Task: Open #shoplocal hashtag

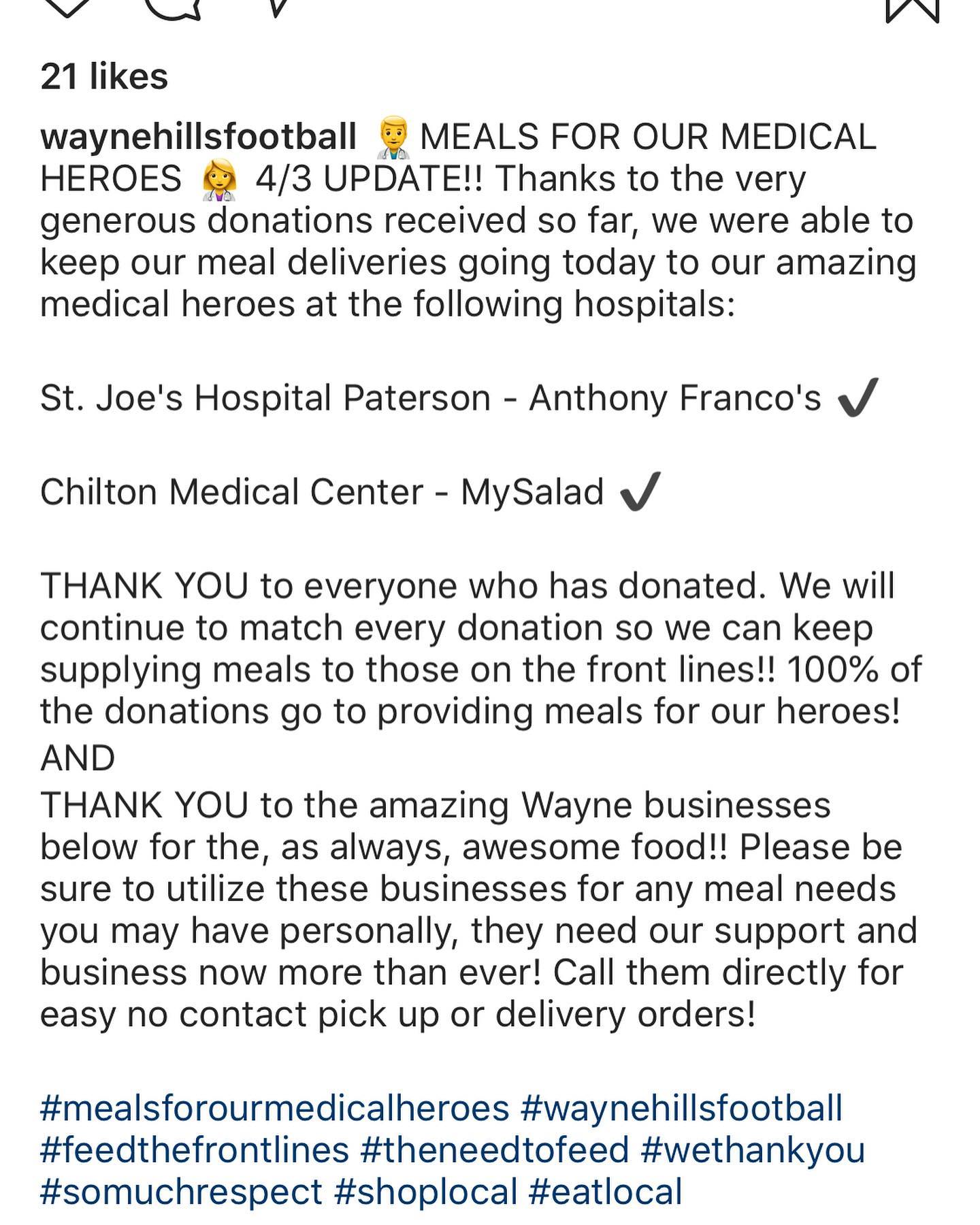Action: (x=426, y=1192)
